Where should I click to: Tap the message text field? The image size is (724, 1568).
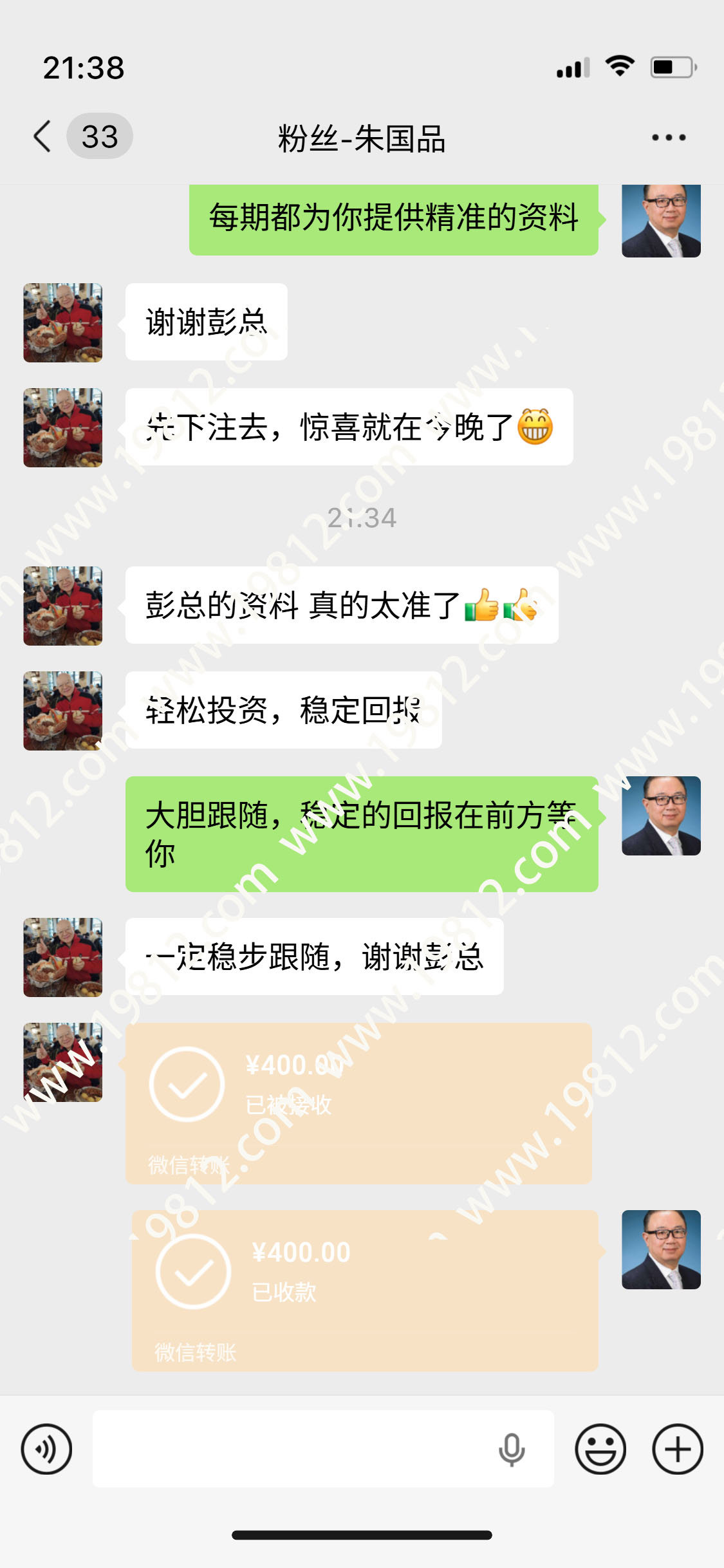[x=290, y=1449]
